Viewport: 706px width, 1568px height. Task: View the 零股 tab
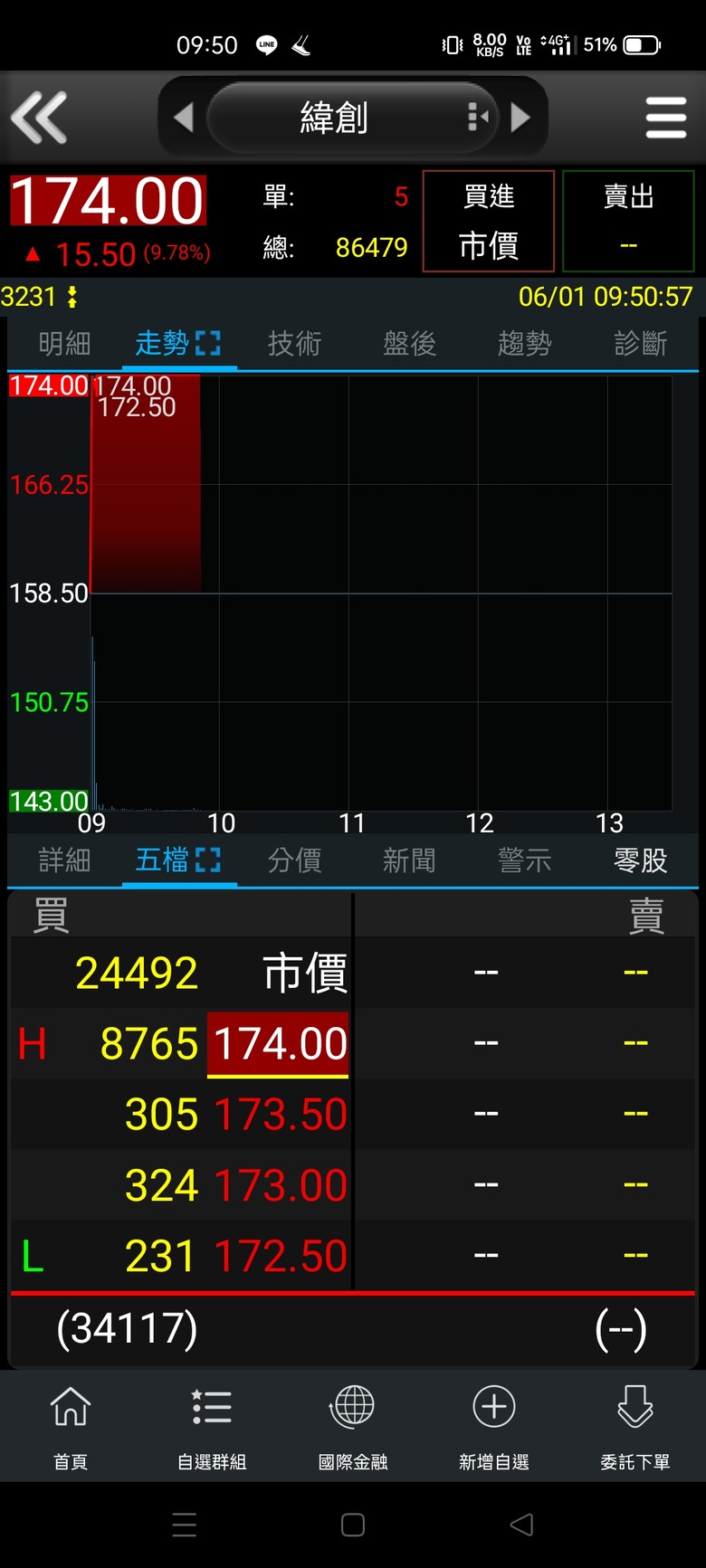pos(640,860)
